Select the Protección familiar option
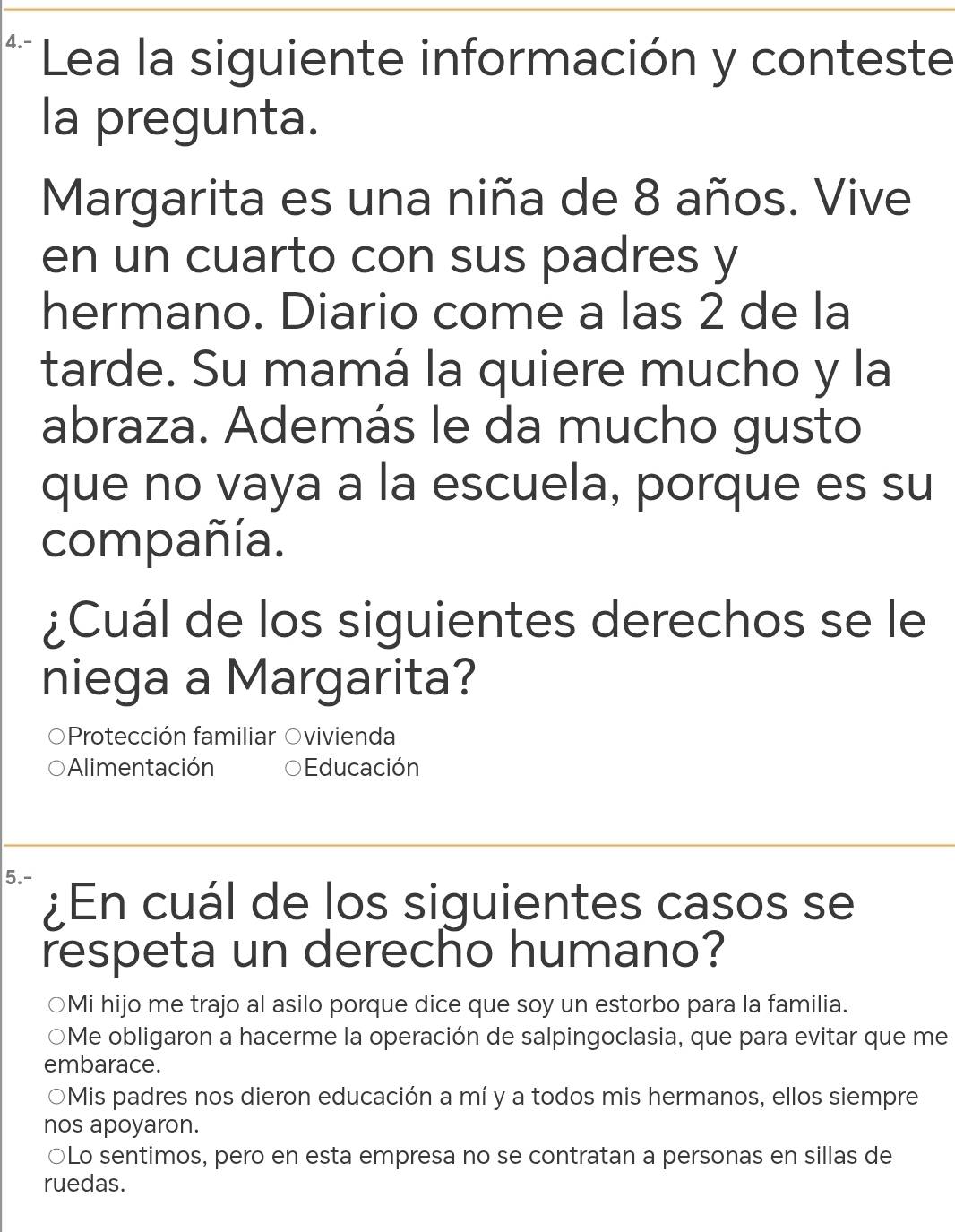This screenshot has width=955, height=1232. [57, 737]
